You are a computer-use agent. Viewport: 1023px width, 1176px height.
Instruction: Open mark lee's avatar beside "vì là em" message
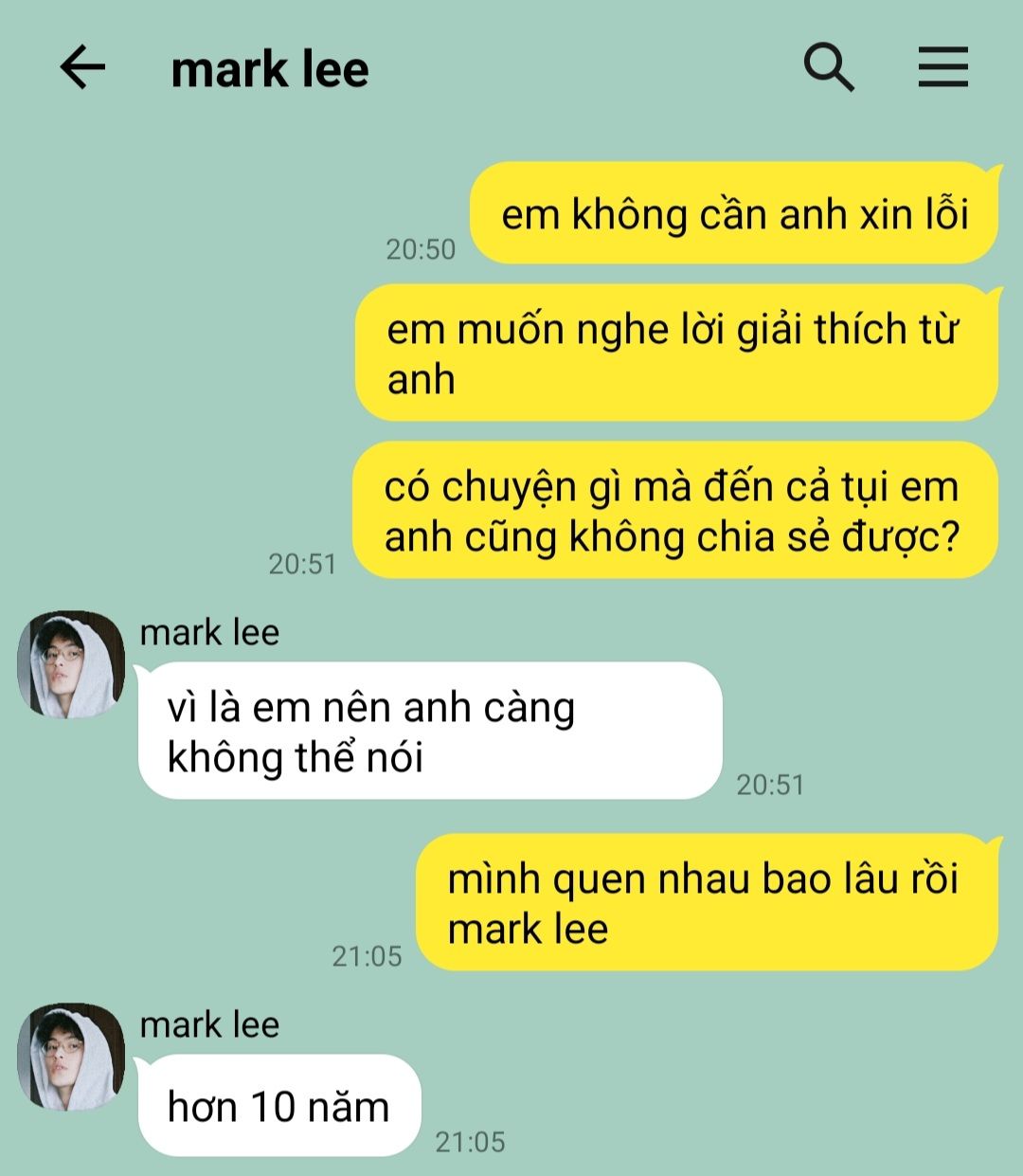(71, 664)
